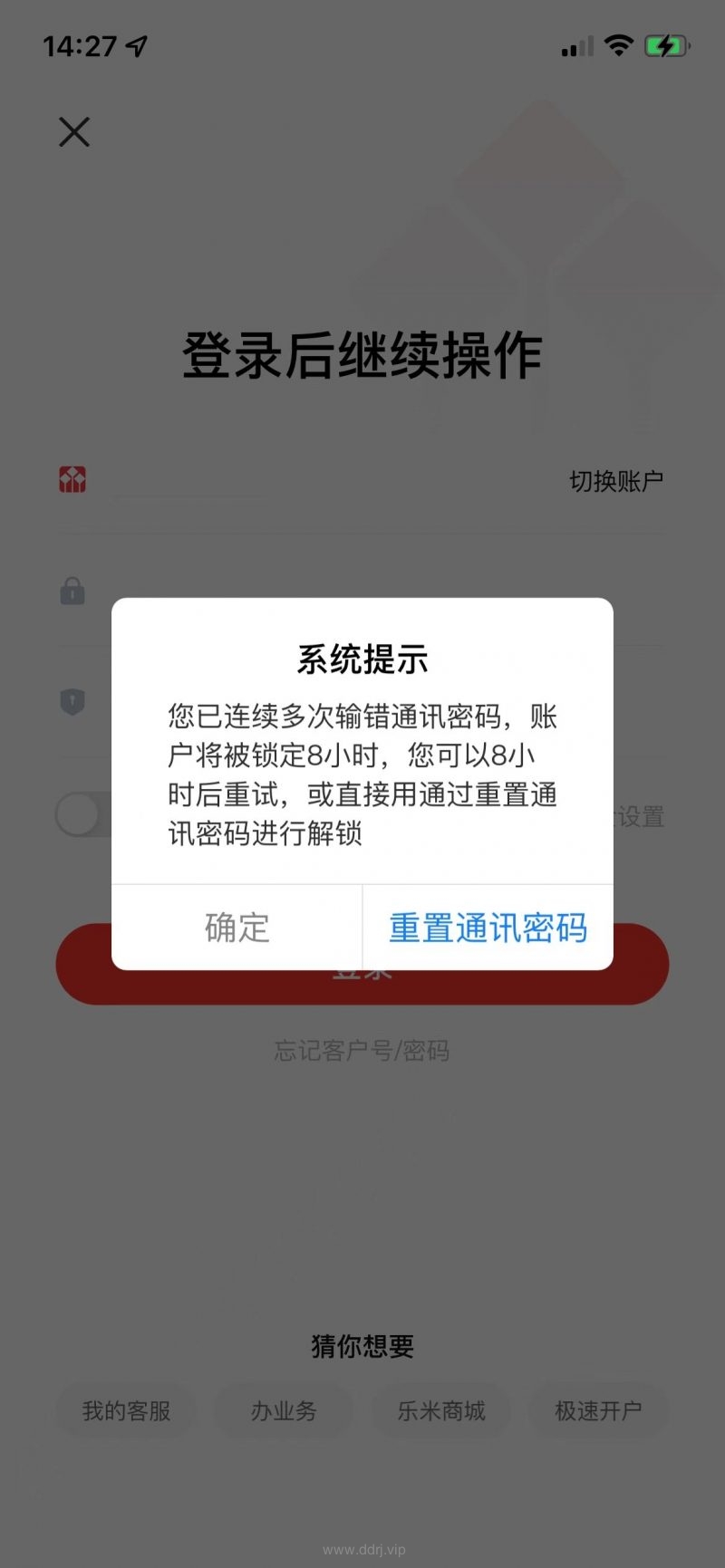Select the 我的客服 chip
The height and width of the screenshot is (1568, 725).
[127, 1410]
